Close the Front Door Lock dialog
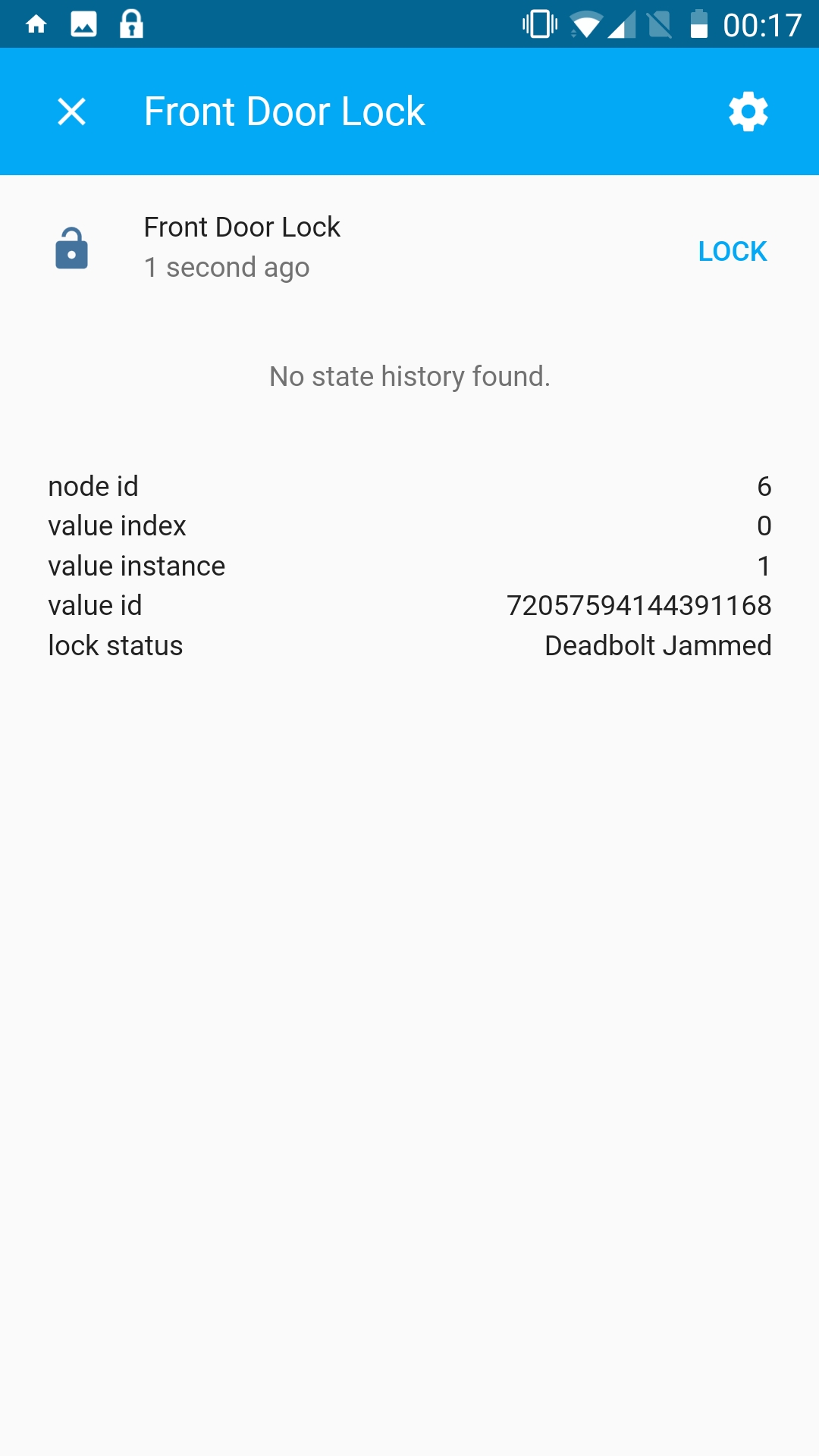Viewport: 819px width, 1456px height. 72,111
